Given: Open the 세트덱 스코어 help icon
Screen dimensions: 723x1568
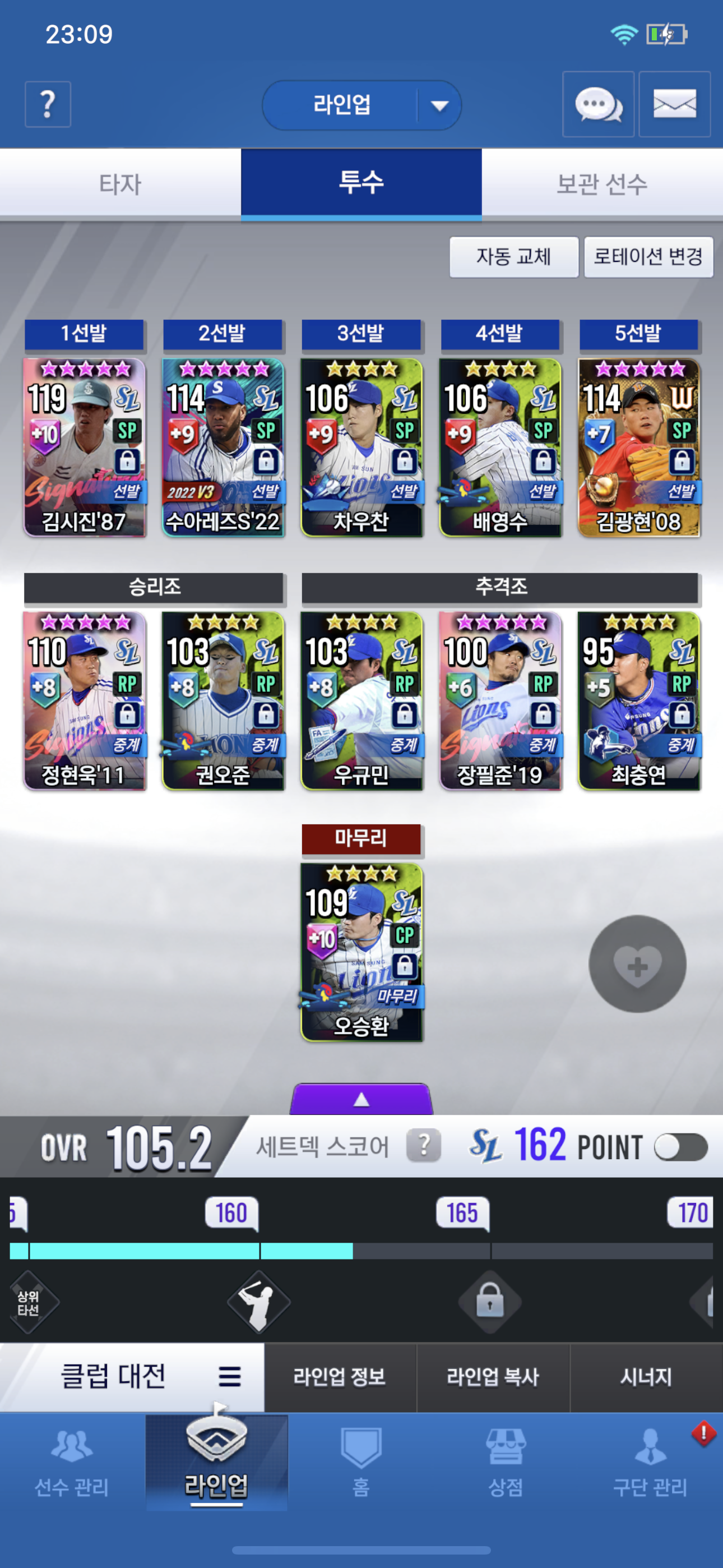Looking at the screenshot, I should click(x=424, y=1146).
